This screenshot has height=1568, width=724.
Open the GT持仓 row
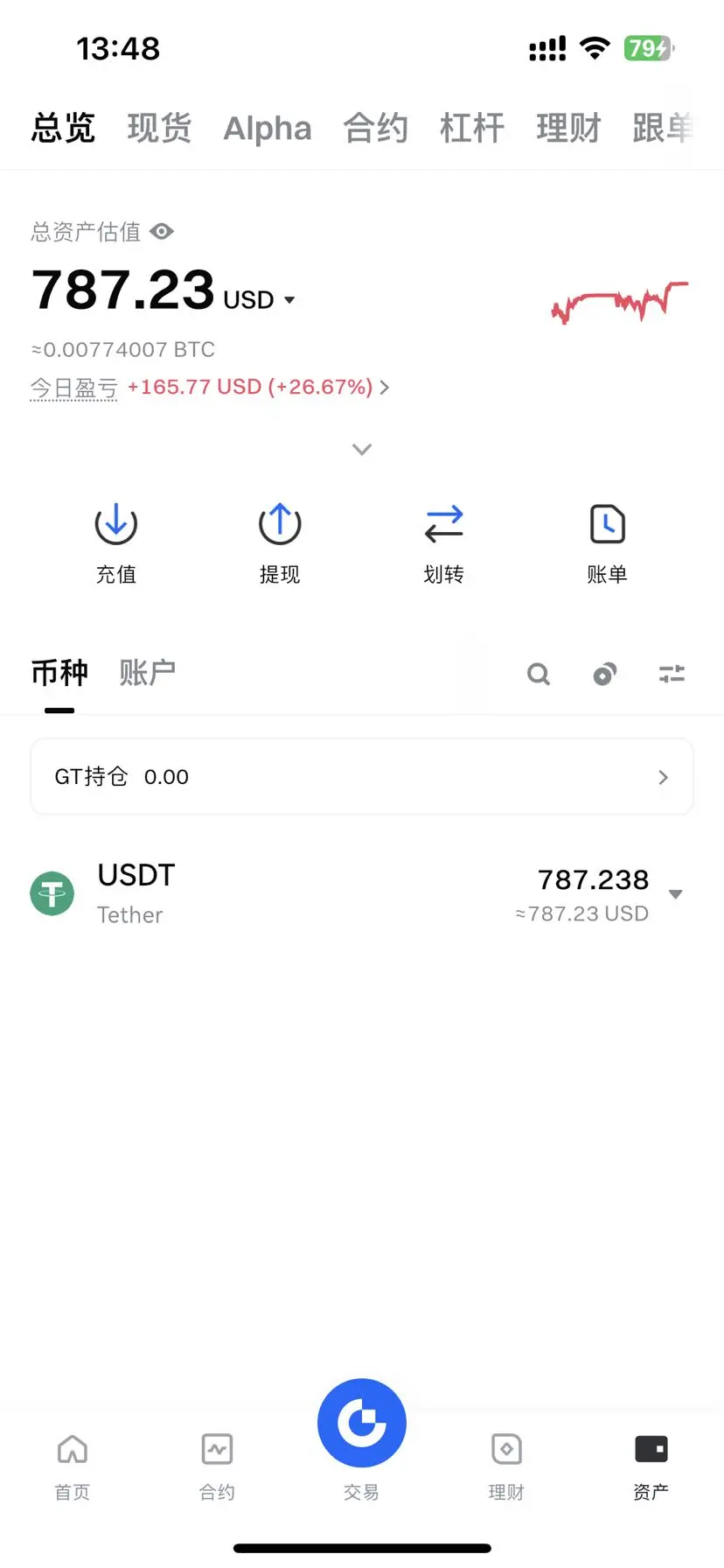362,777
